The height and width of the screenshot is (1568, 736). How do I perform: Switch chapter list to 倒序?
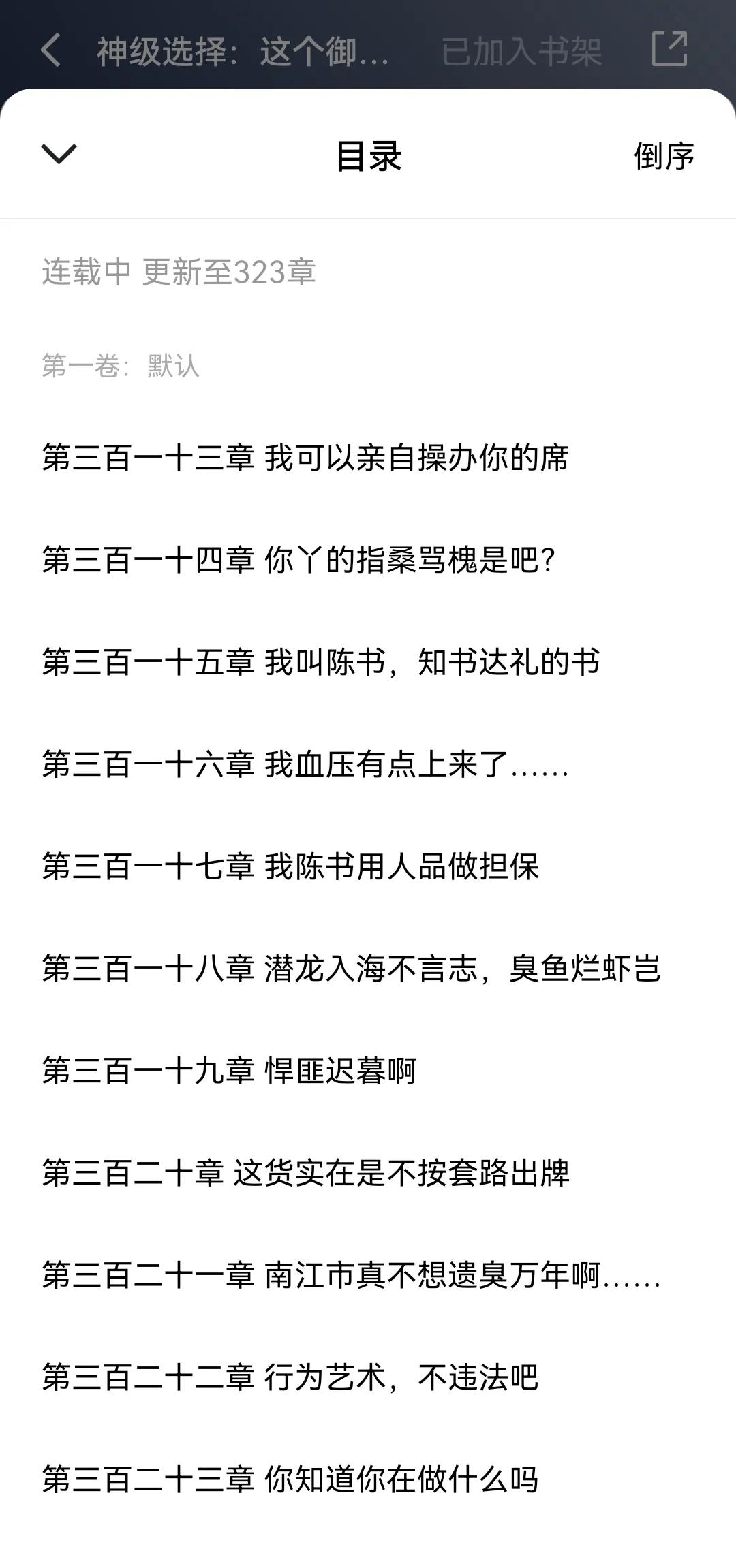(664, 156)
